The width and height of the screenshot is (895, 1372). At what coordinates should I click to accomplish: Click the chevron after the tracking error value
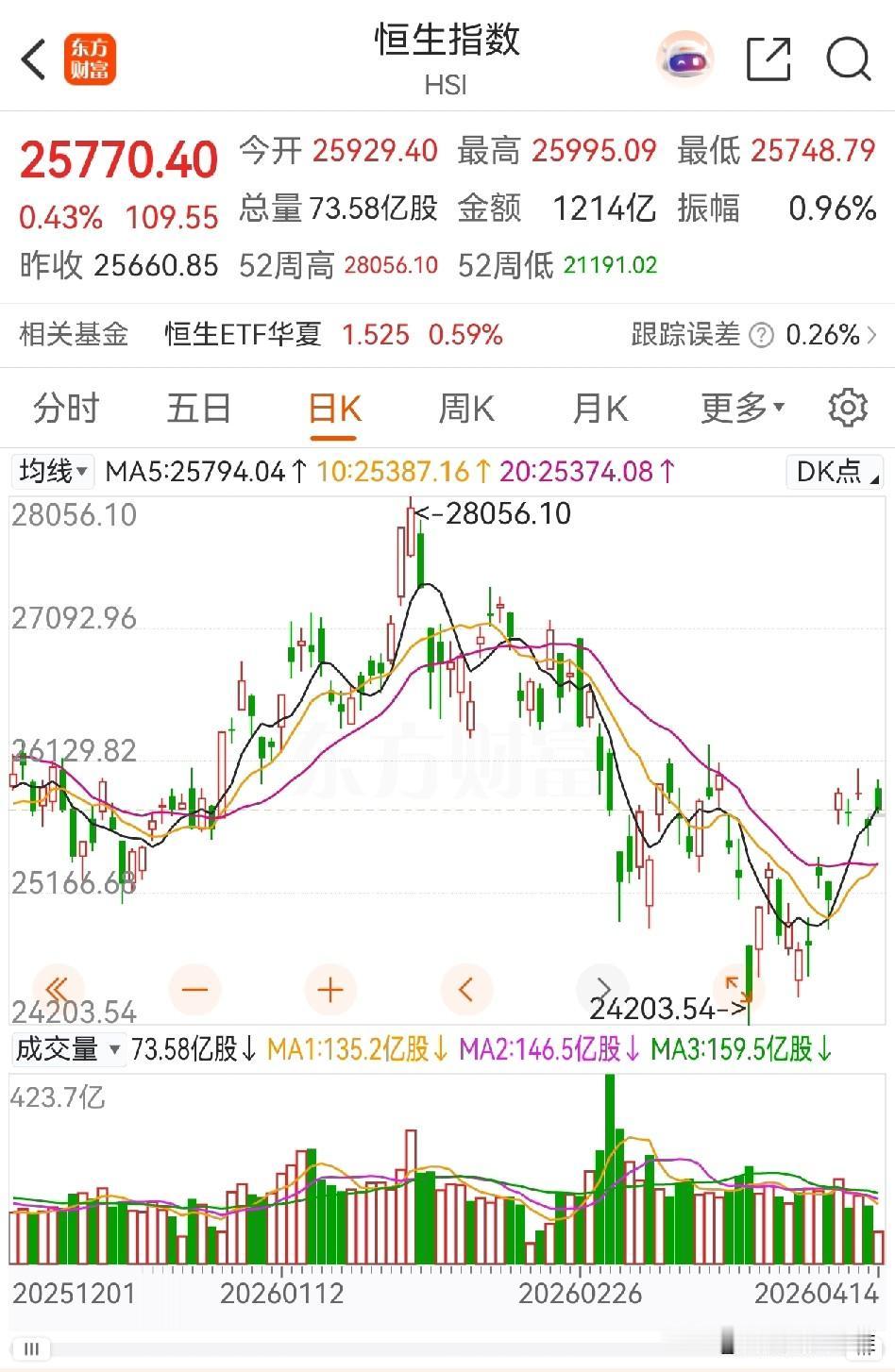873,335
